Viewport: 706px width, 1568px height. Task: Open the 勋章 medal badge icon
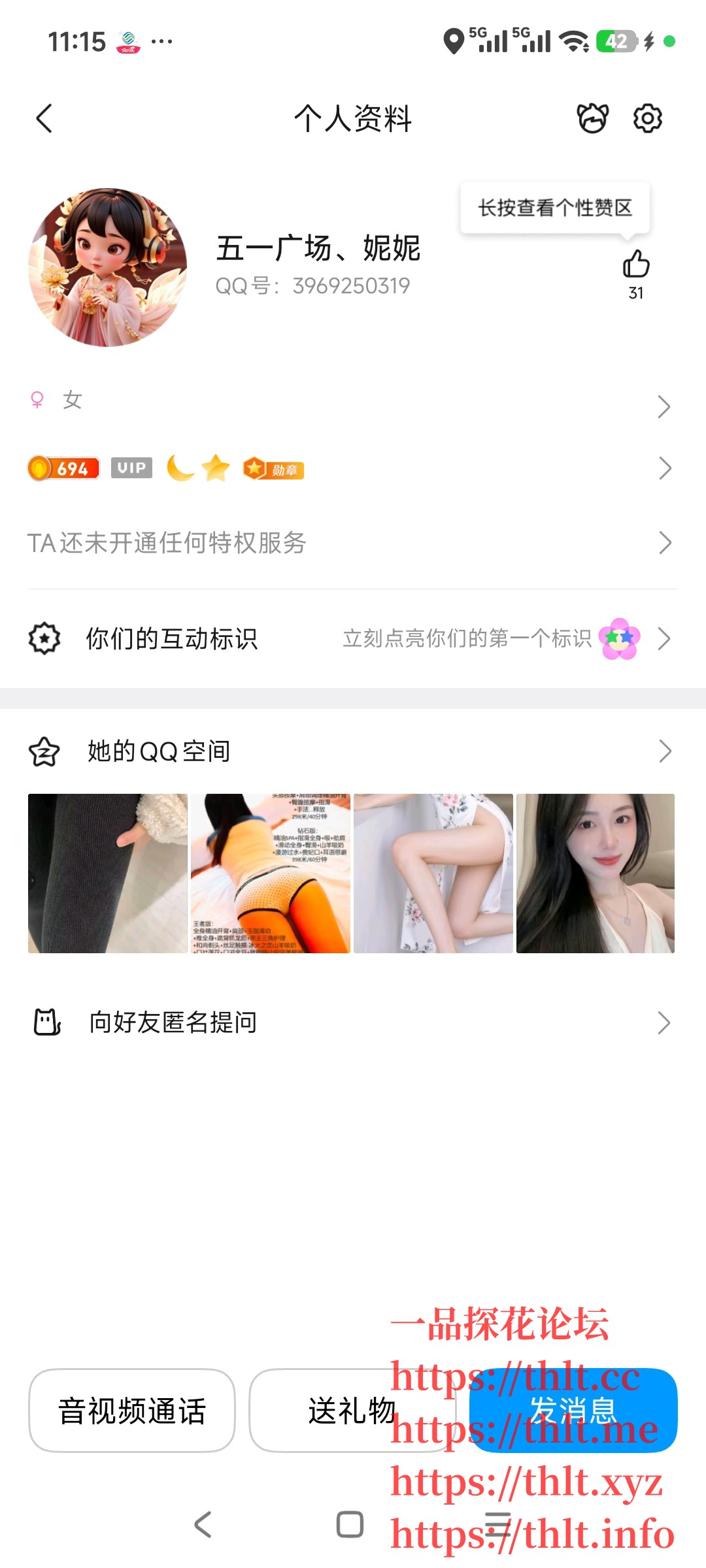[273, 468]
